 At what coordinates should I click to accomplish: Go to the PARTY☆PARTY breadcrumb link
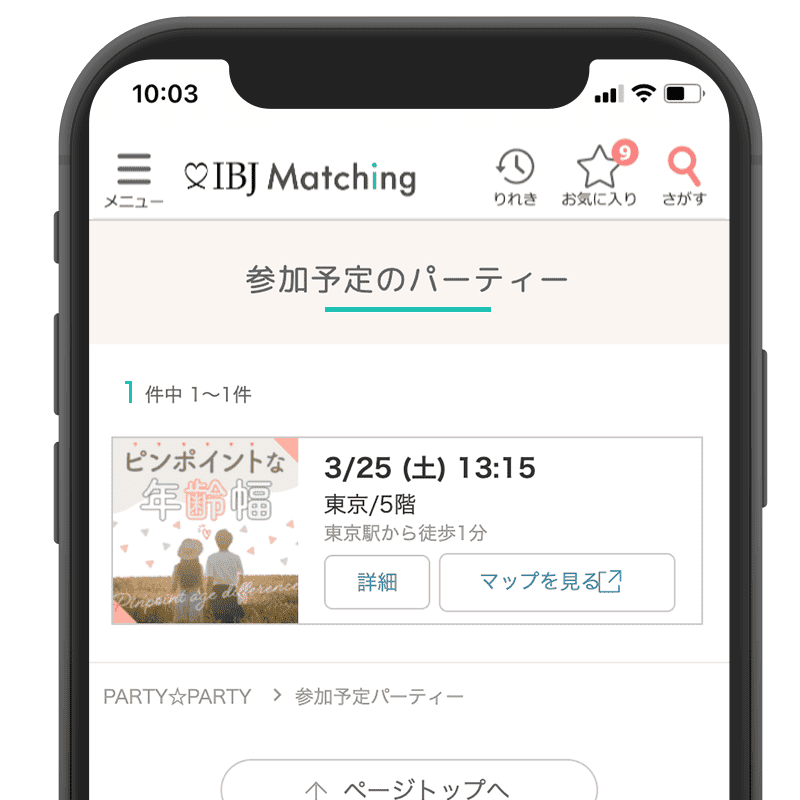pos(177,697)
